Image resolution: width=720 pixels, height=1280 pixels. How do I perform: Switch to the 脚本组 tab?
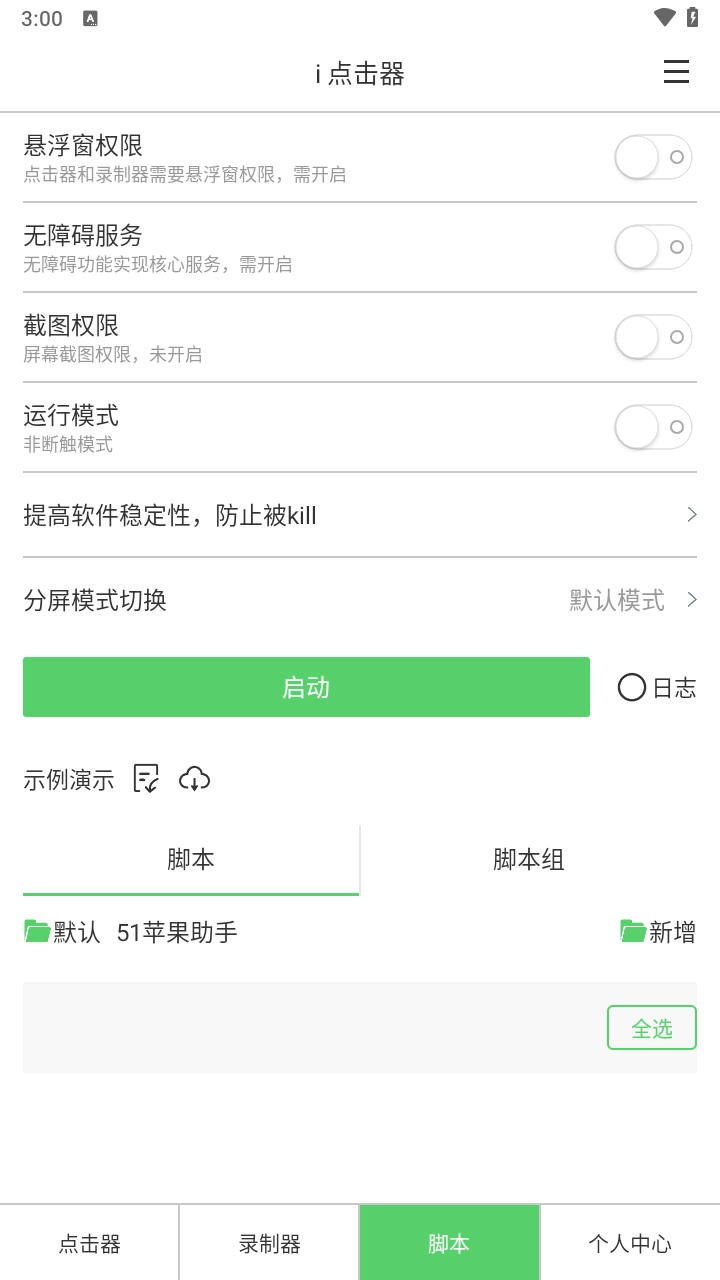coord(528,859)
